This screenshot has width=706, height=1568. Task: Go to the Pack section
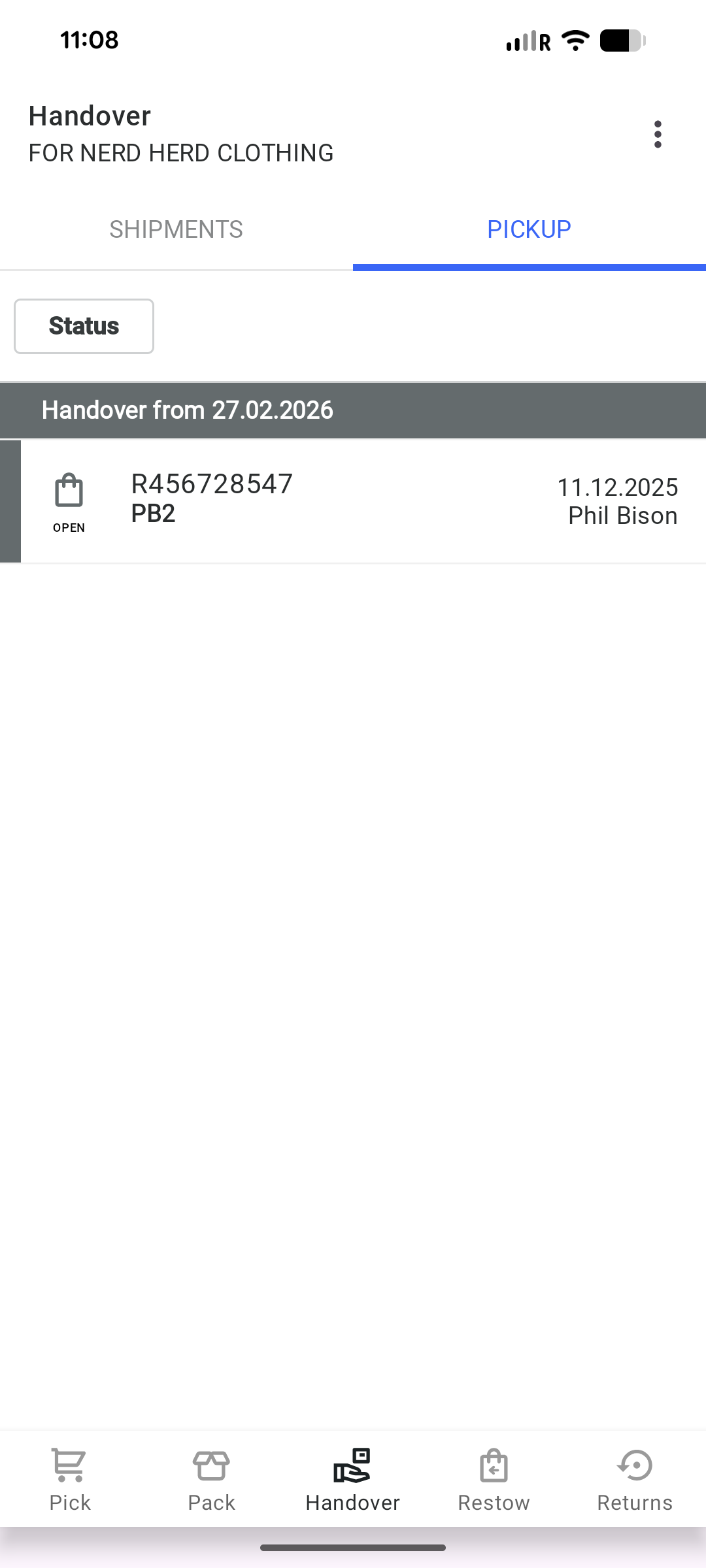pos(211,1480)
